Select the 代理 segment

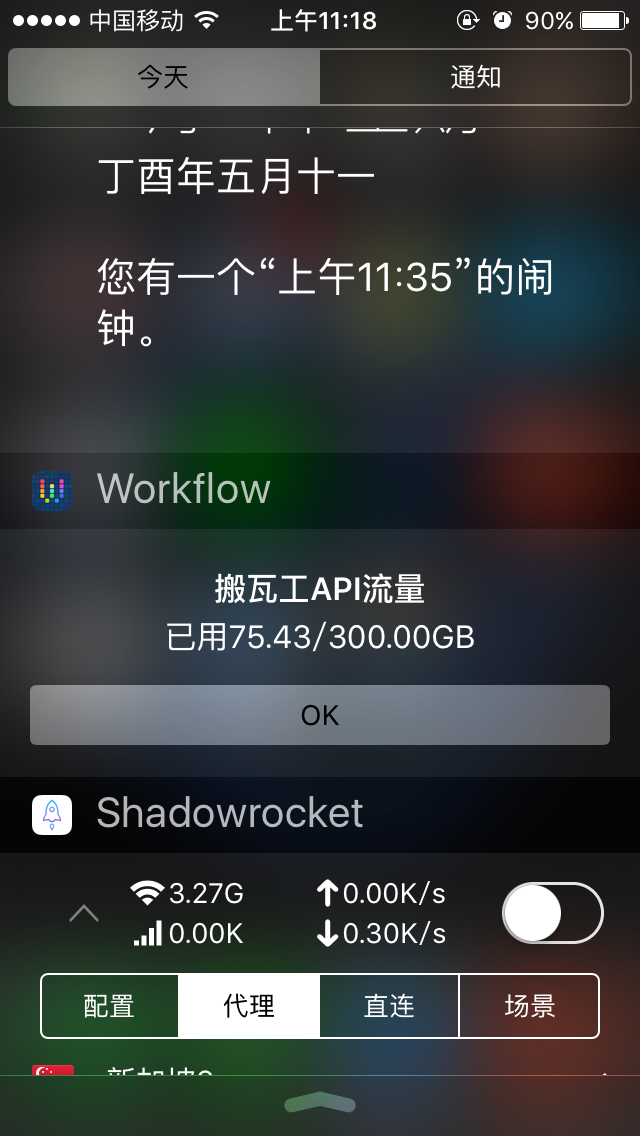coord(249,1006)
